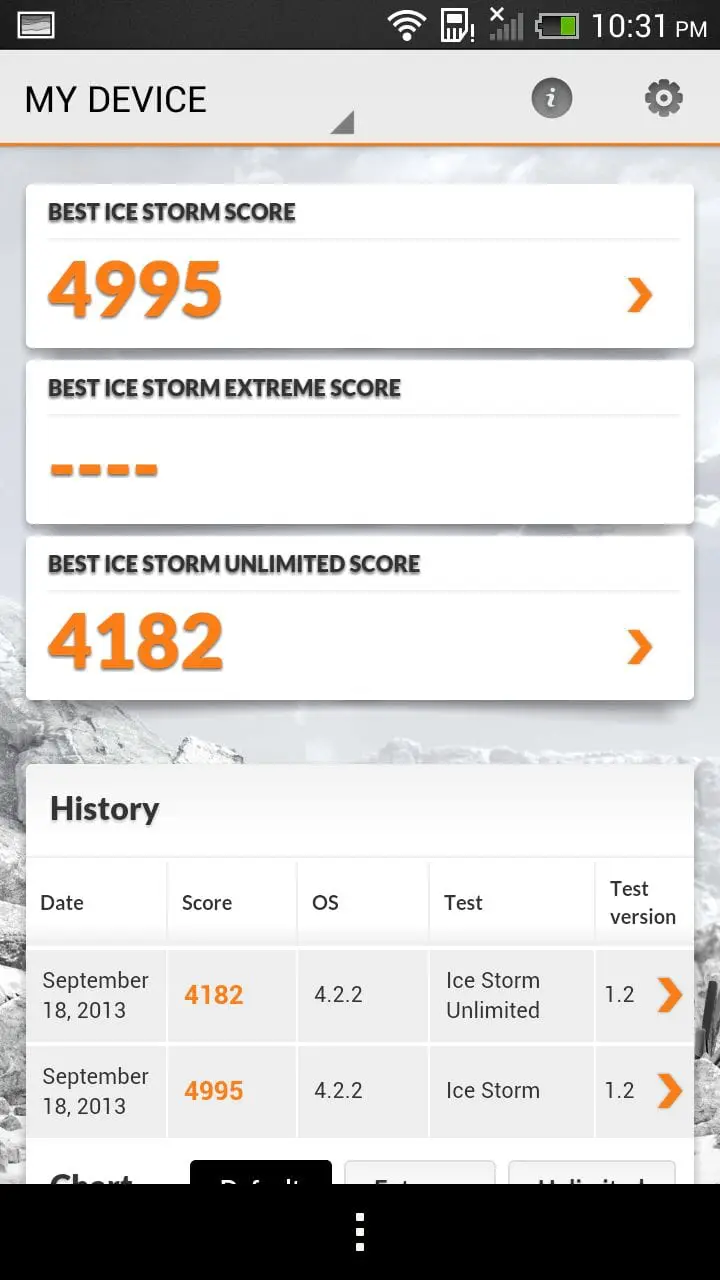
Task: Open the MY DEVICE dropdown
Action: click(188, 100)
